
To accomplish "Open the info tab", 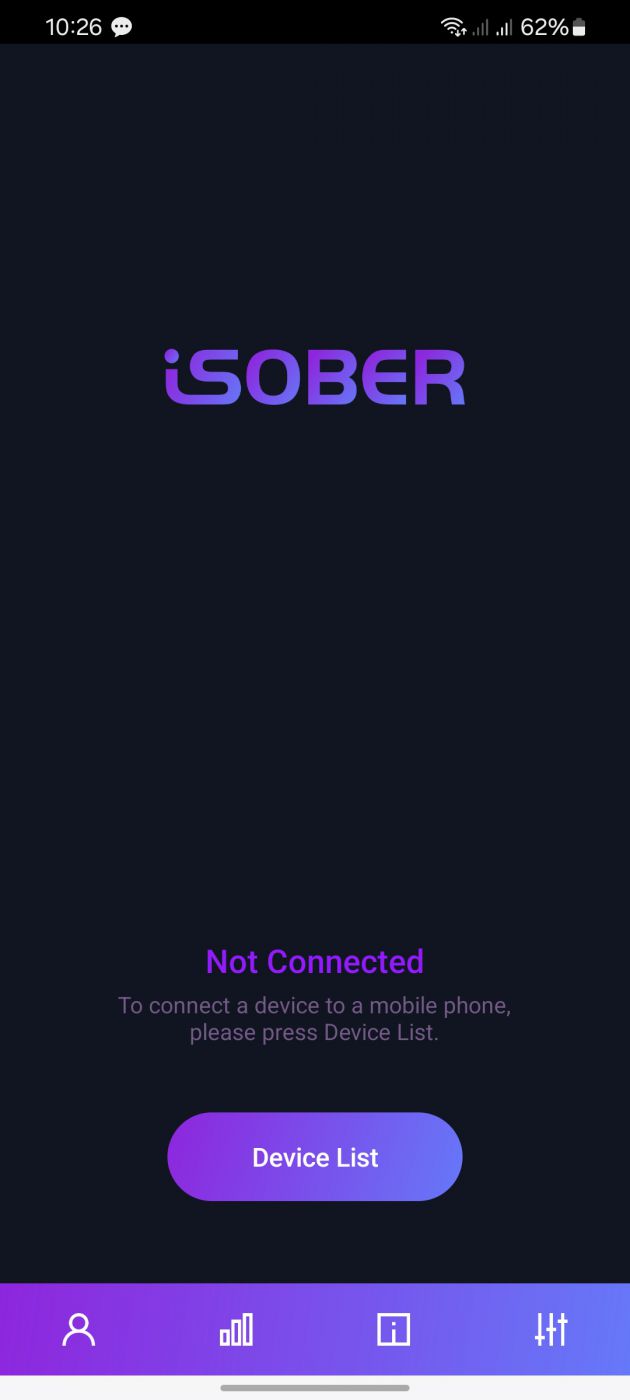I will (393, 1330).
